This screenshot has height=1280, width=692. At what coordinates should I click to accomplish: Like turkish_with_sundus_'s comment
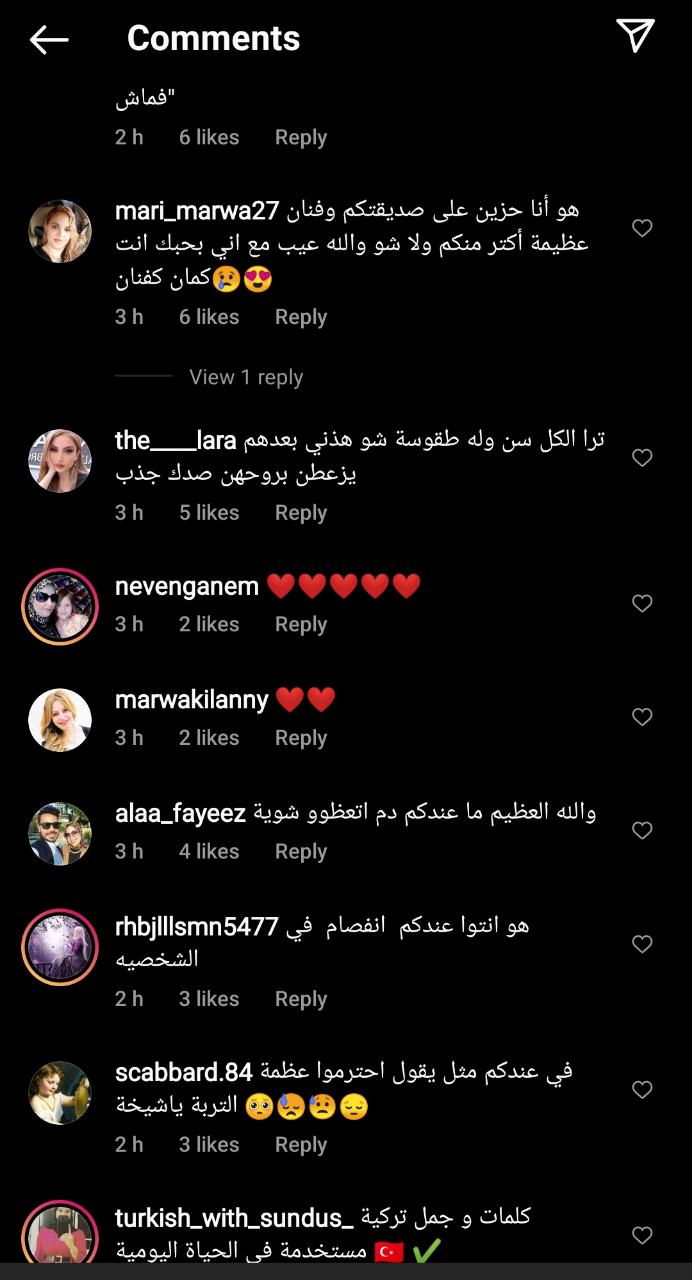[642, 1235]
